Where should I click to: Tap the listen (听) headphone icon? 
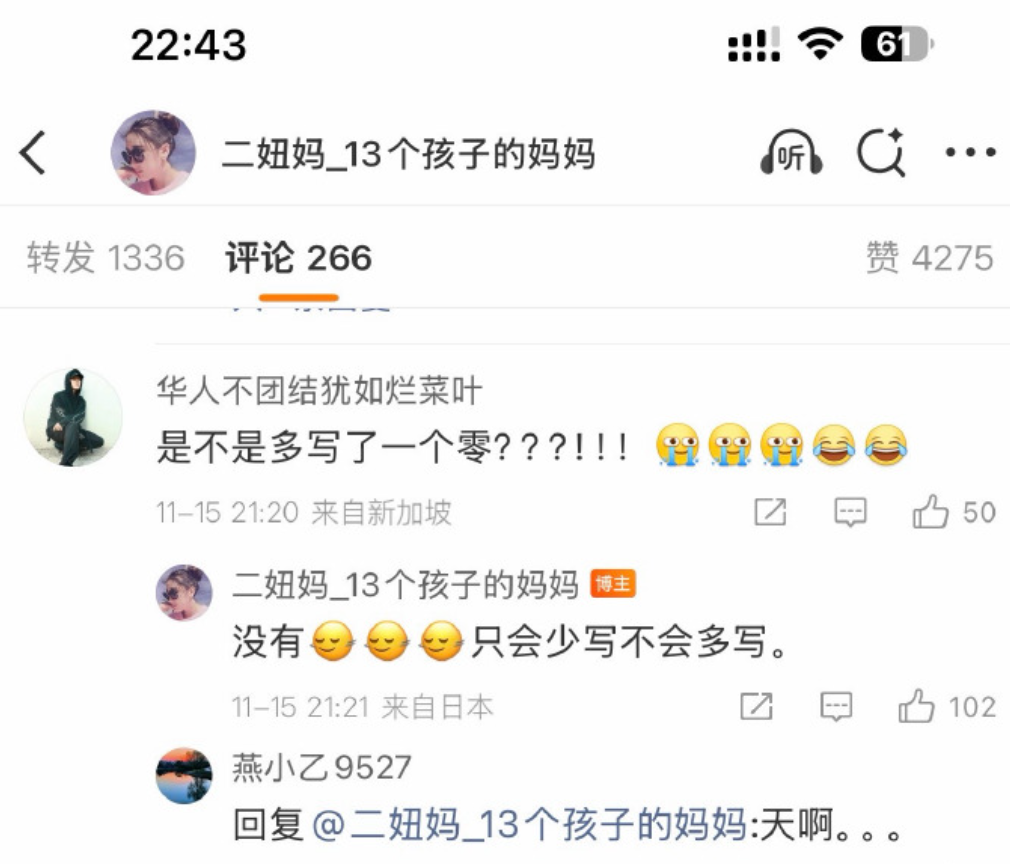point(791,155)
